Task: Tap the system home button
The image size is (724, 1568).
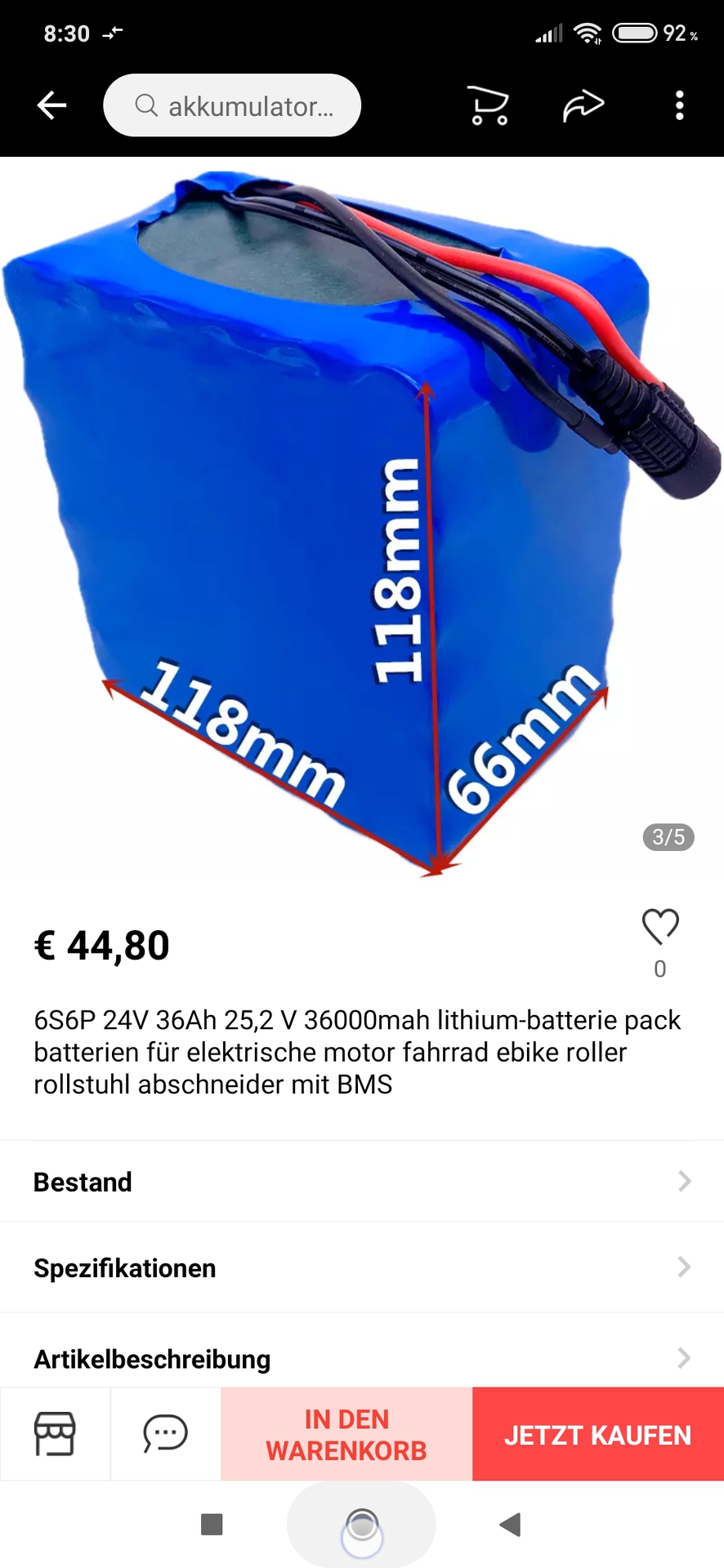Action: click(362, 1524)
